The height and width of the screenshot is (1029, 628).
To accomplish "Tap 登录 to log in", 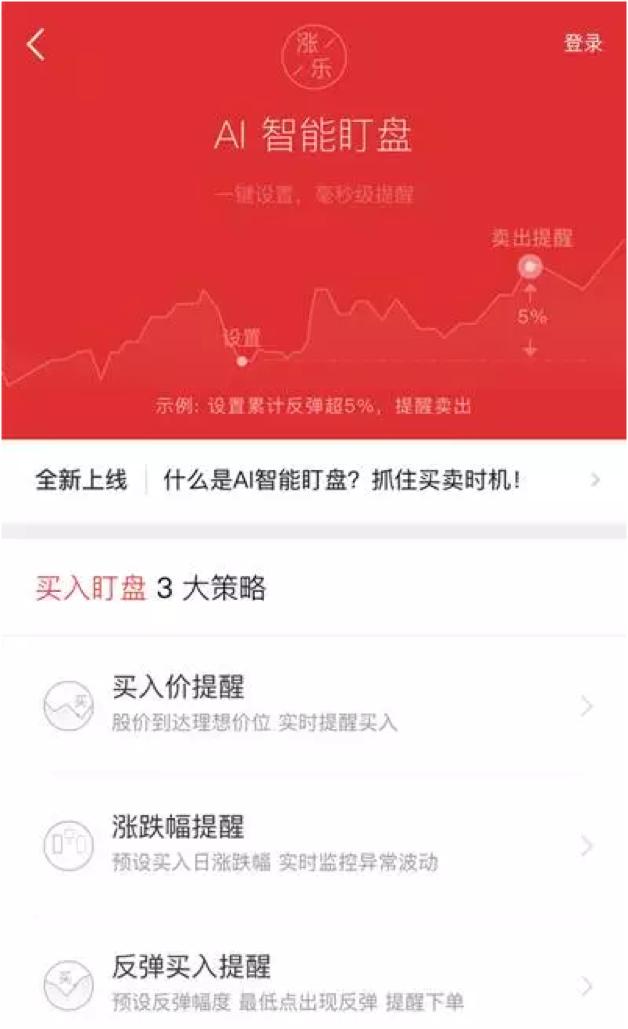I will coord(583,44).
